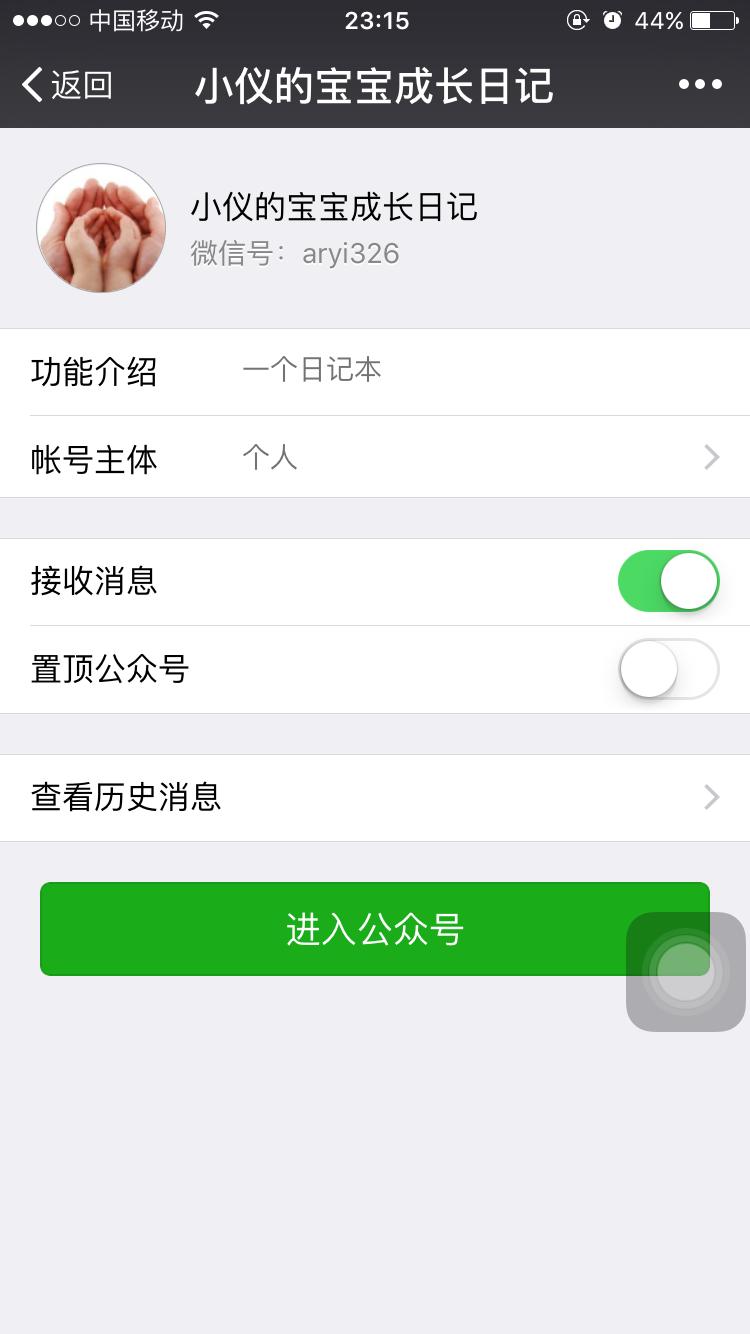Image resolution: width=750 pixels, height=1334 pixels.
Task: Tap the chevron next to 帐号主体
Action: tap(710, 458)
